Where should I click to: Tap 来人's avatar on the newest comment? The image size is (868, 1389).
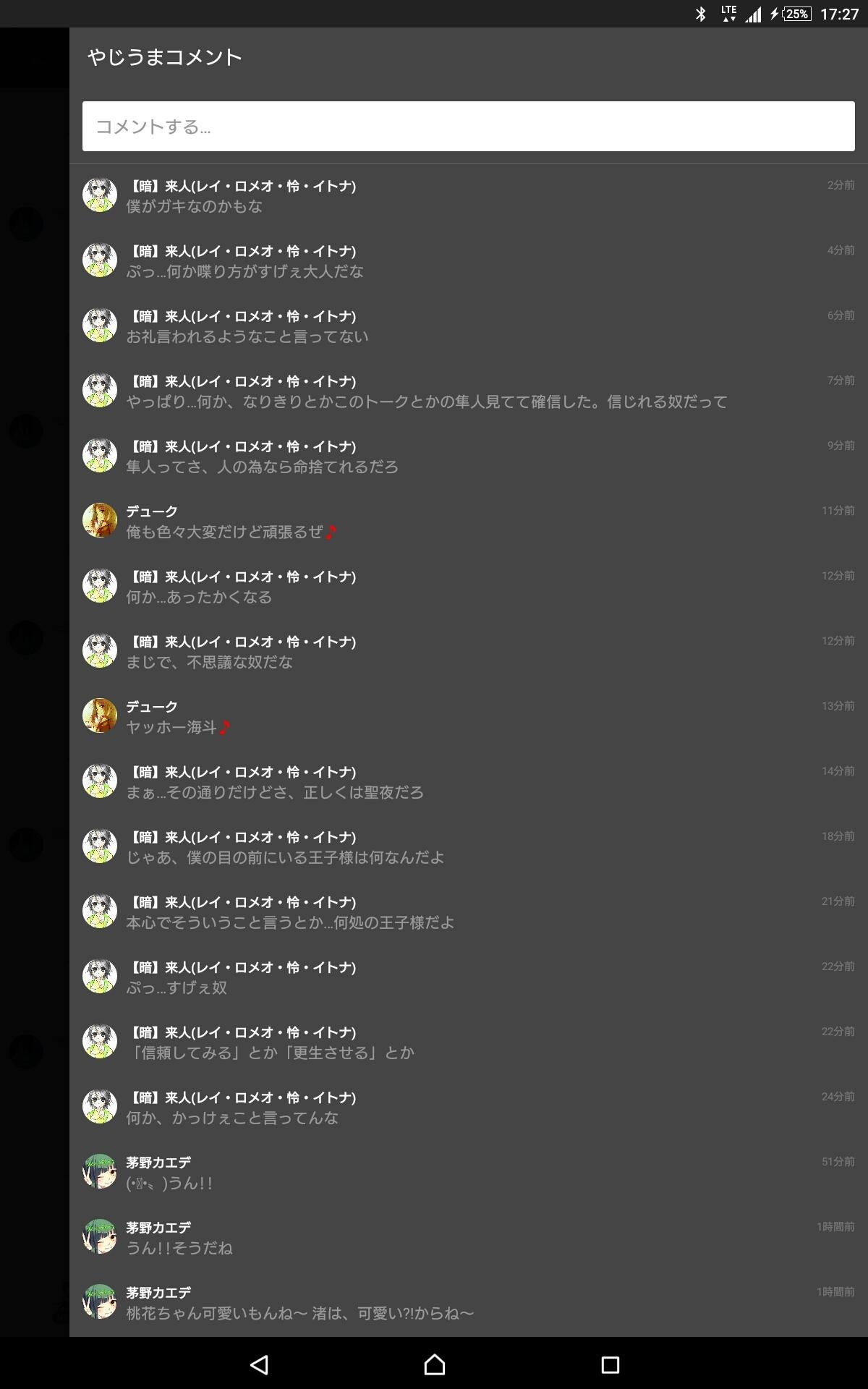click(x=101, y=195)
